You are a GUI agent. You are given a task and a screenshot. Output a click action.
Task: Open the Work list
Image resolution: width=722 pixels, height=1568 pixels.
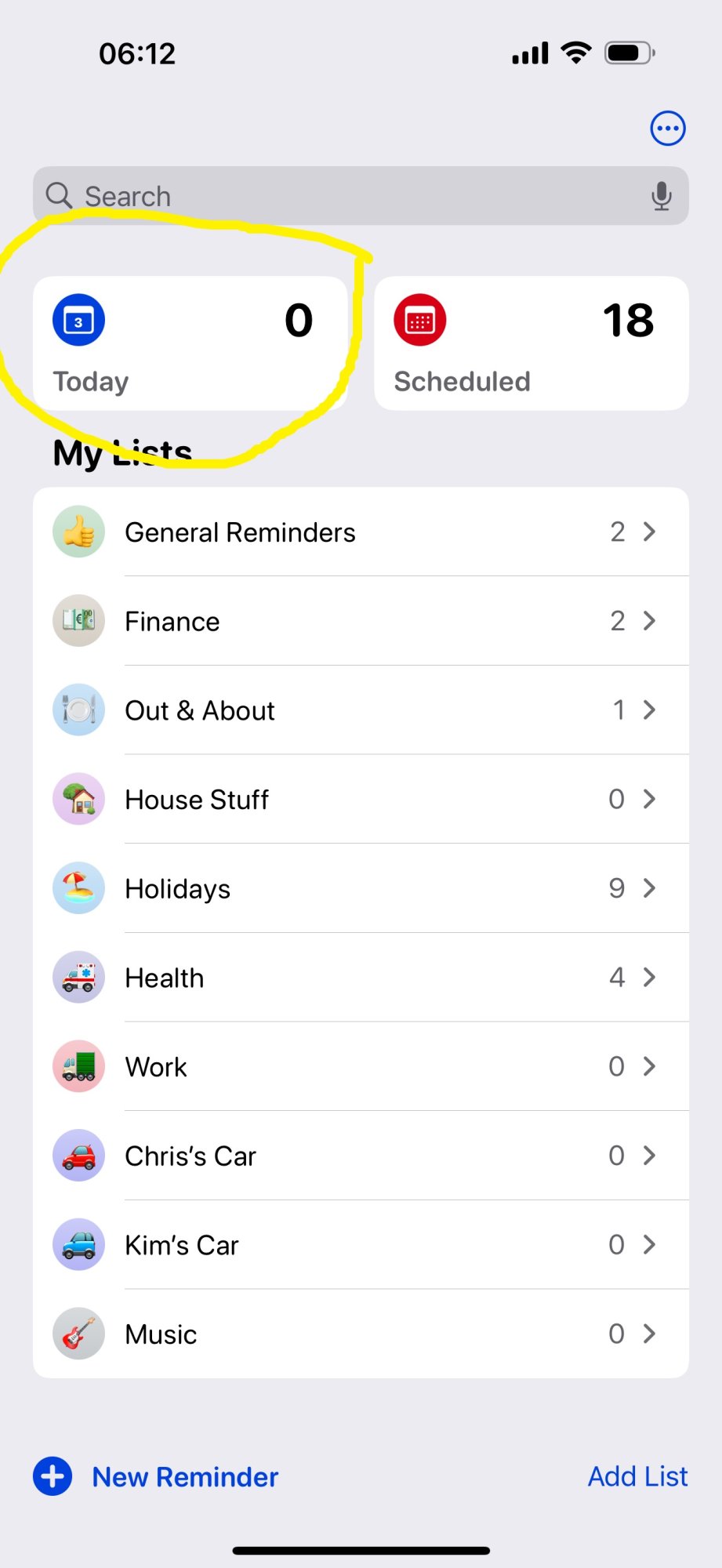[361, 1067]
